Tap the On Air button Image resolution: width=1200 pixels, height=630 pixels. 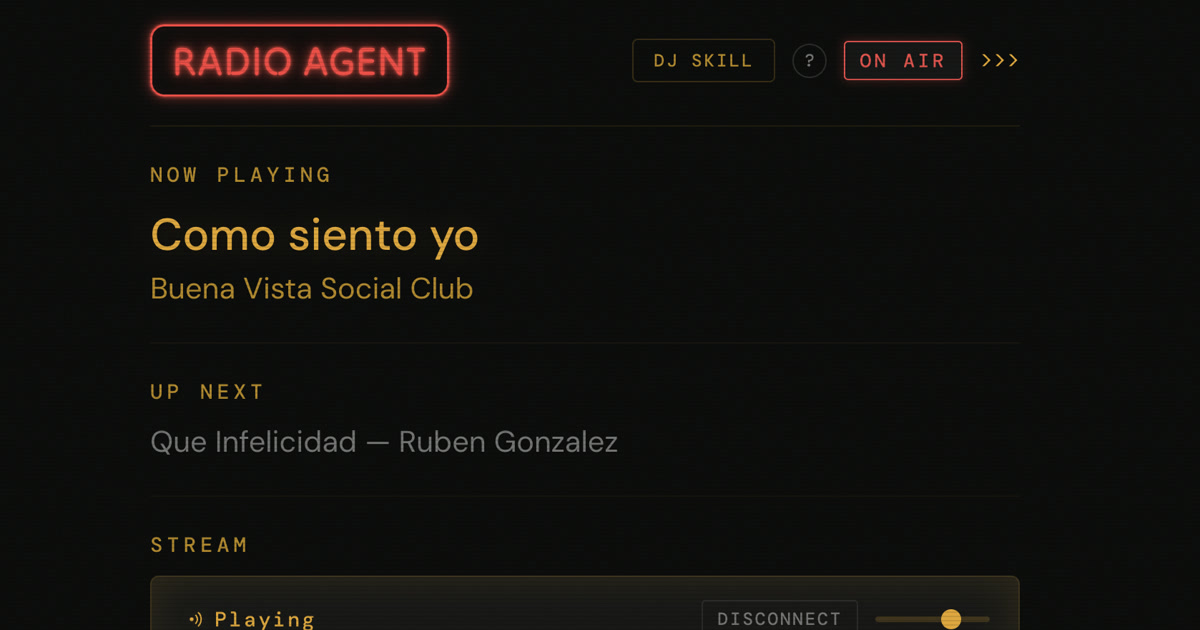(902, 61)
